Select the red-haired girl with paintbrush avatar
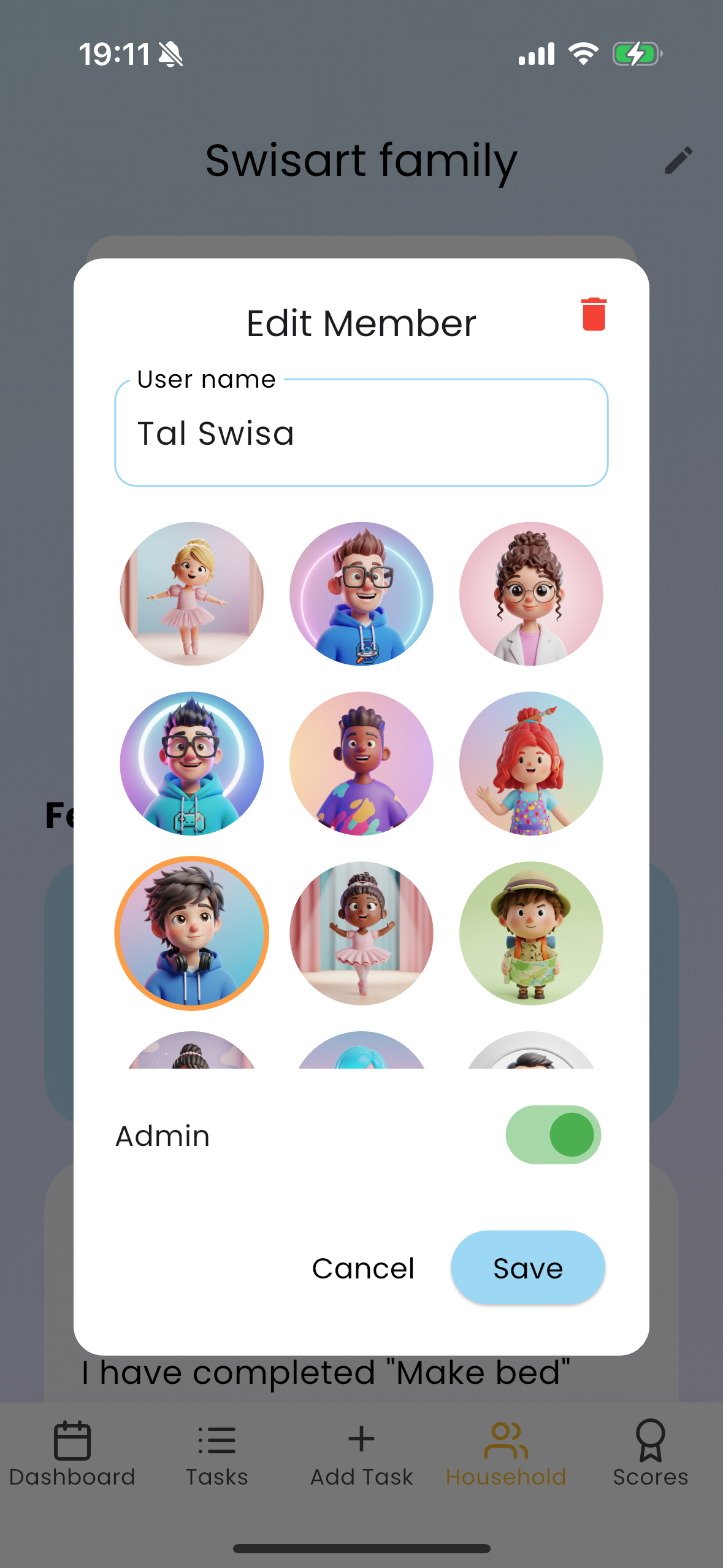723x1568 pixels. click(x=531, y=763)
